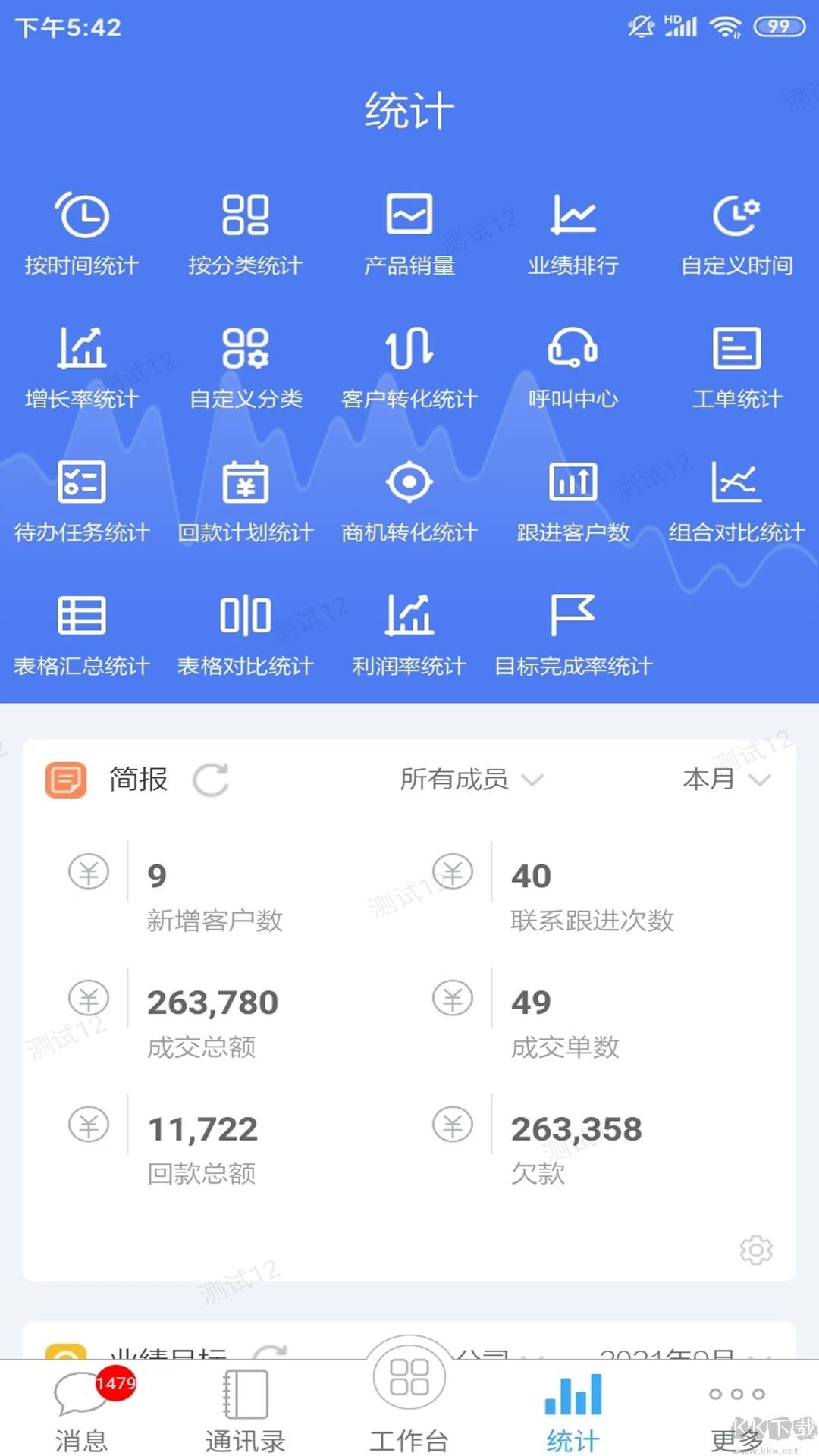Image resolution: width=819 pixels, height=1456 pixels.
Task: Select 组合对比统计 combination comparison stats
Action: (x=737, y=500)
